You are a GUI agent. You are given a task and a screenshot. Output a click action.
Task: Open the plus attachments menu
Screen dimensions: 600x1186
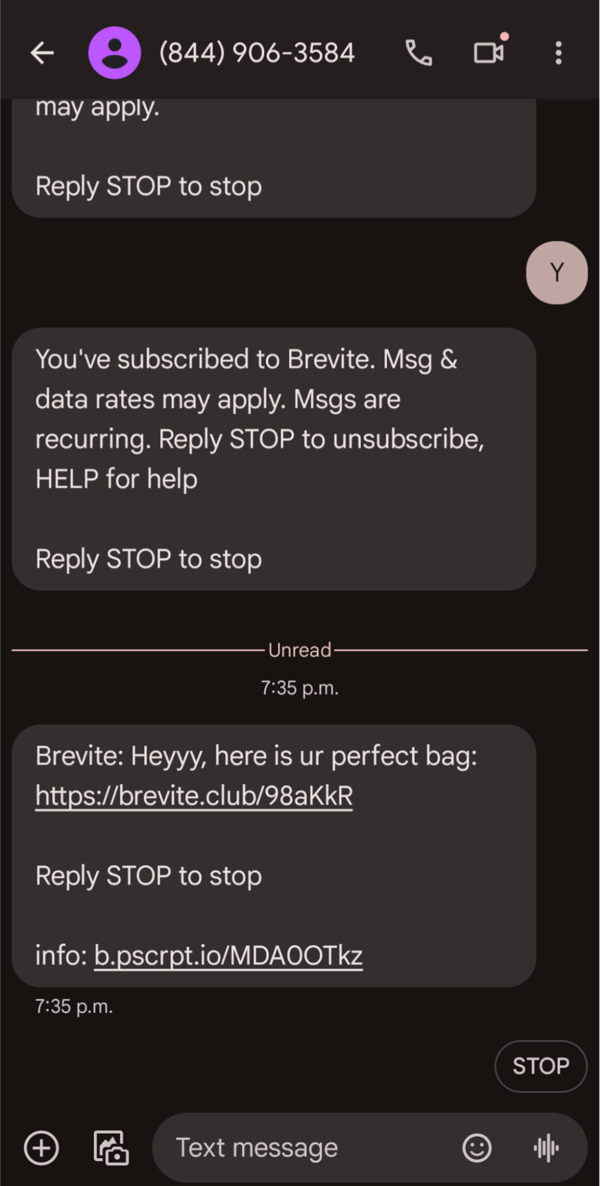[x=42, y=1147]
